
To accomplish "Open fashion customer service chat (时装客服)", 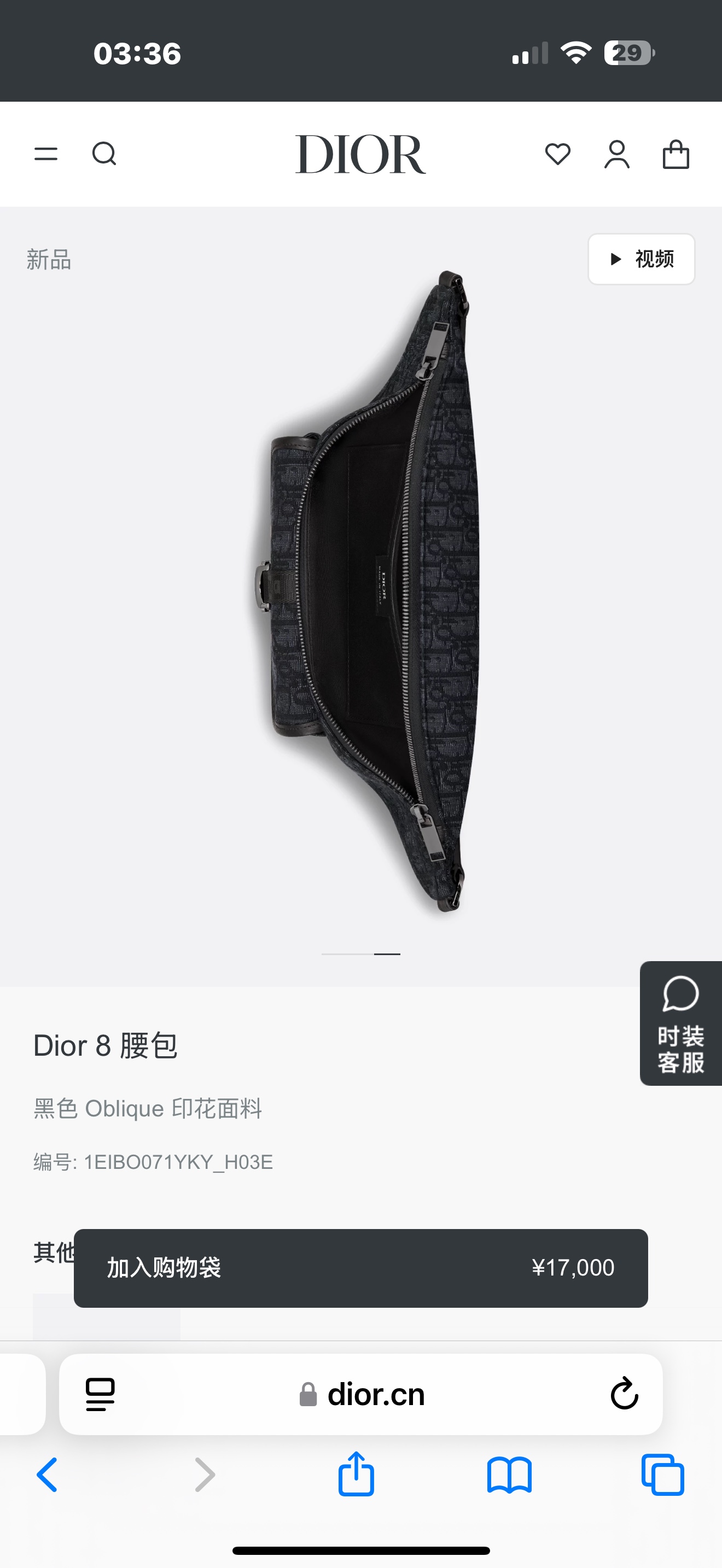I will click(680, 1023).
